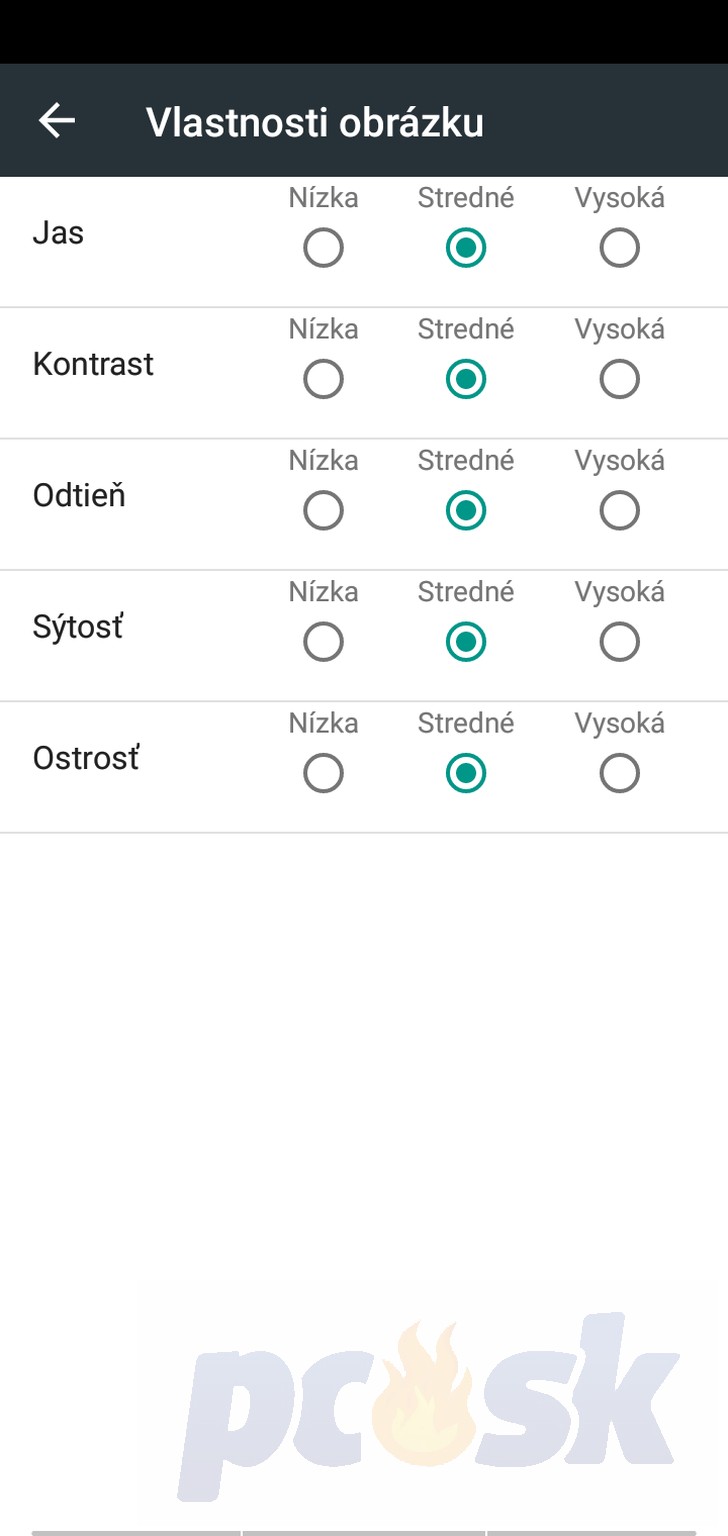Screen dimensions: 728x1536
Task: Set Odtieň to Nízka
Action: tap(323, 511)
